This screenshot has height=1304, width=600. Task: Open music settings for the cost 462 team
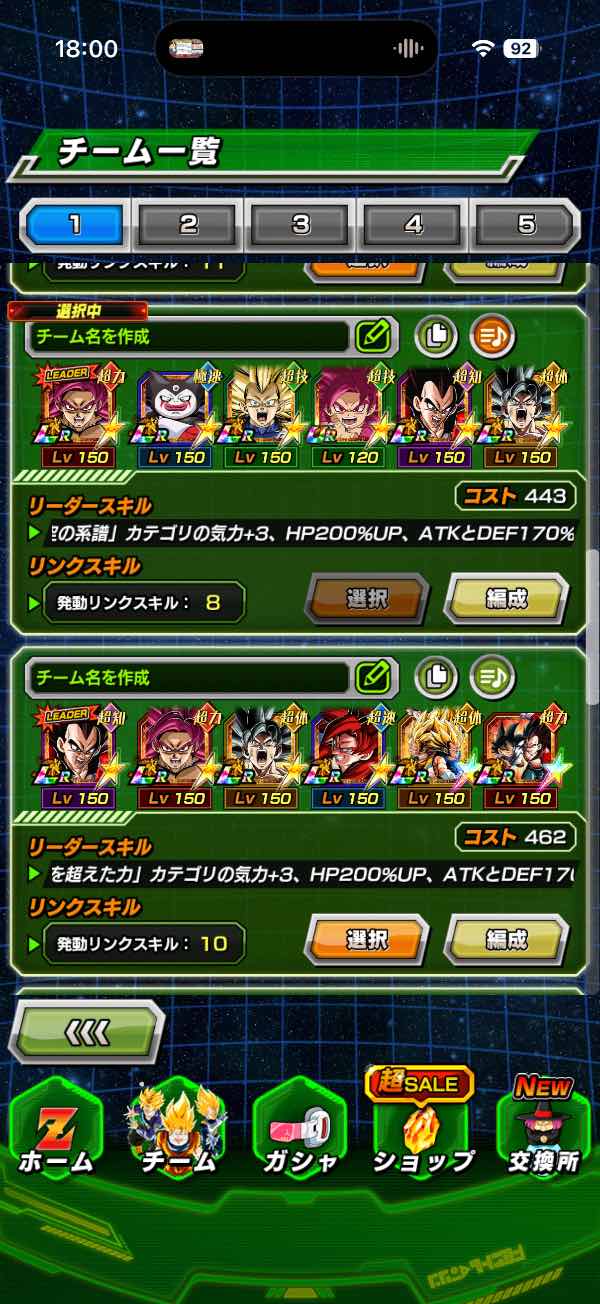point(492,678)
